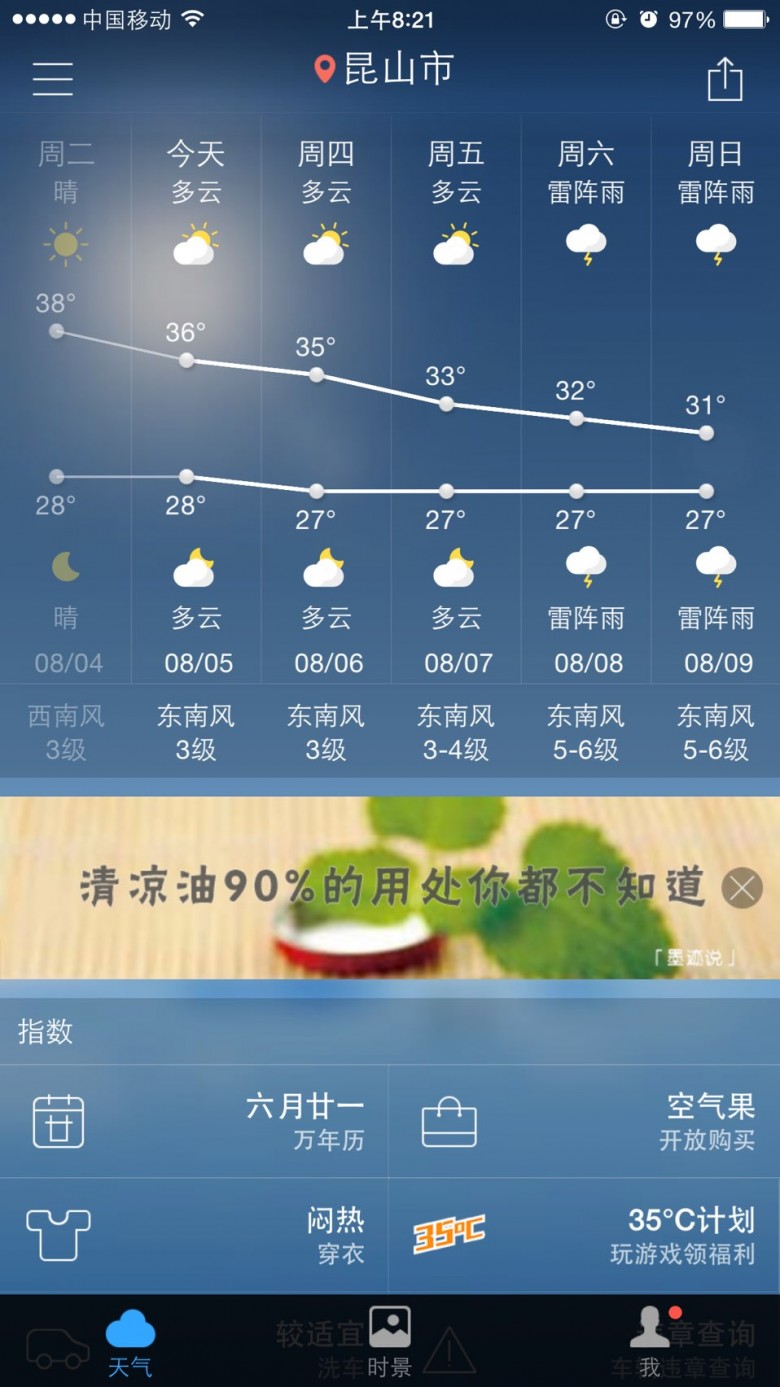Screen dimensions: 780x1387
Task: Switch to the 我 profile tab
Action: (x=651, y=1343)
